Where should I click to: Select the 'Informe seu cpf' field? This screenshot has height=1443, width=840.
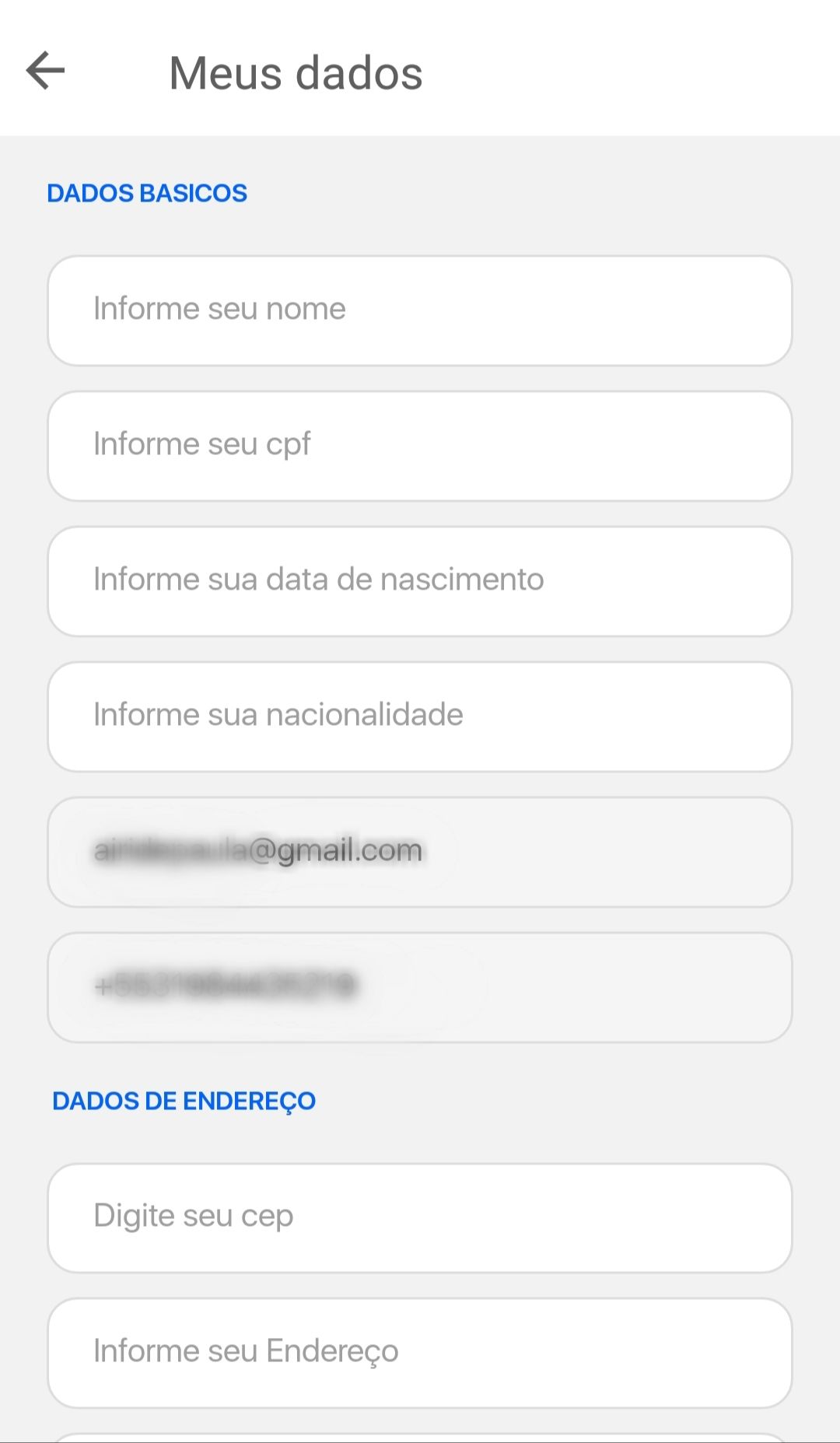420,446
